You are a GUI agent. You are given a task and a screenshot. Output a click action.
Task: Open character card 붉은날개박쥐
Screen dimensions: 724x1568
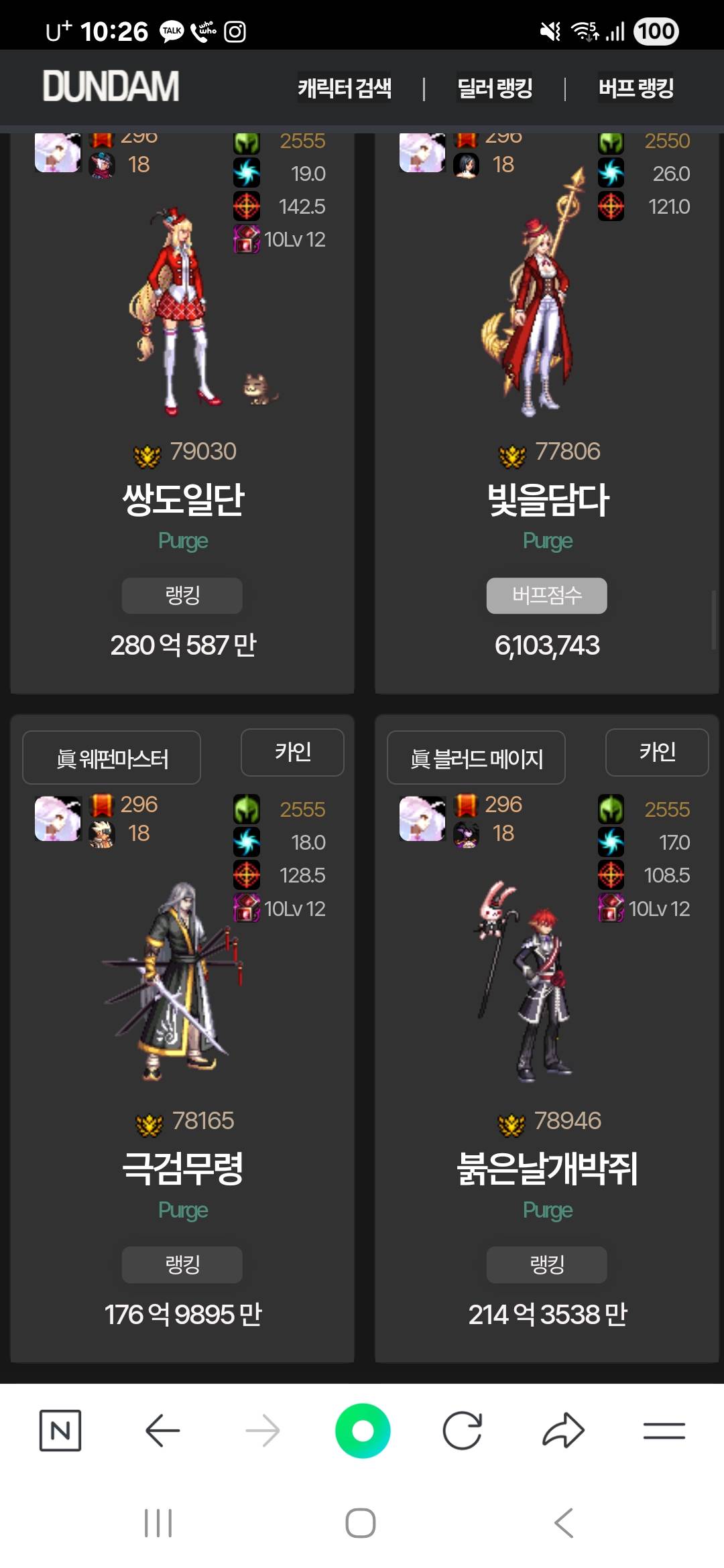coord(547,1169)
